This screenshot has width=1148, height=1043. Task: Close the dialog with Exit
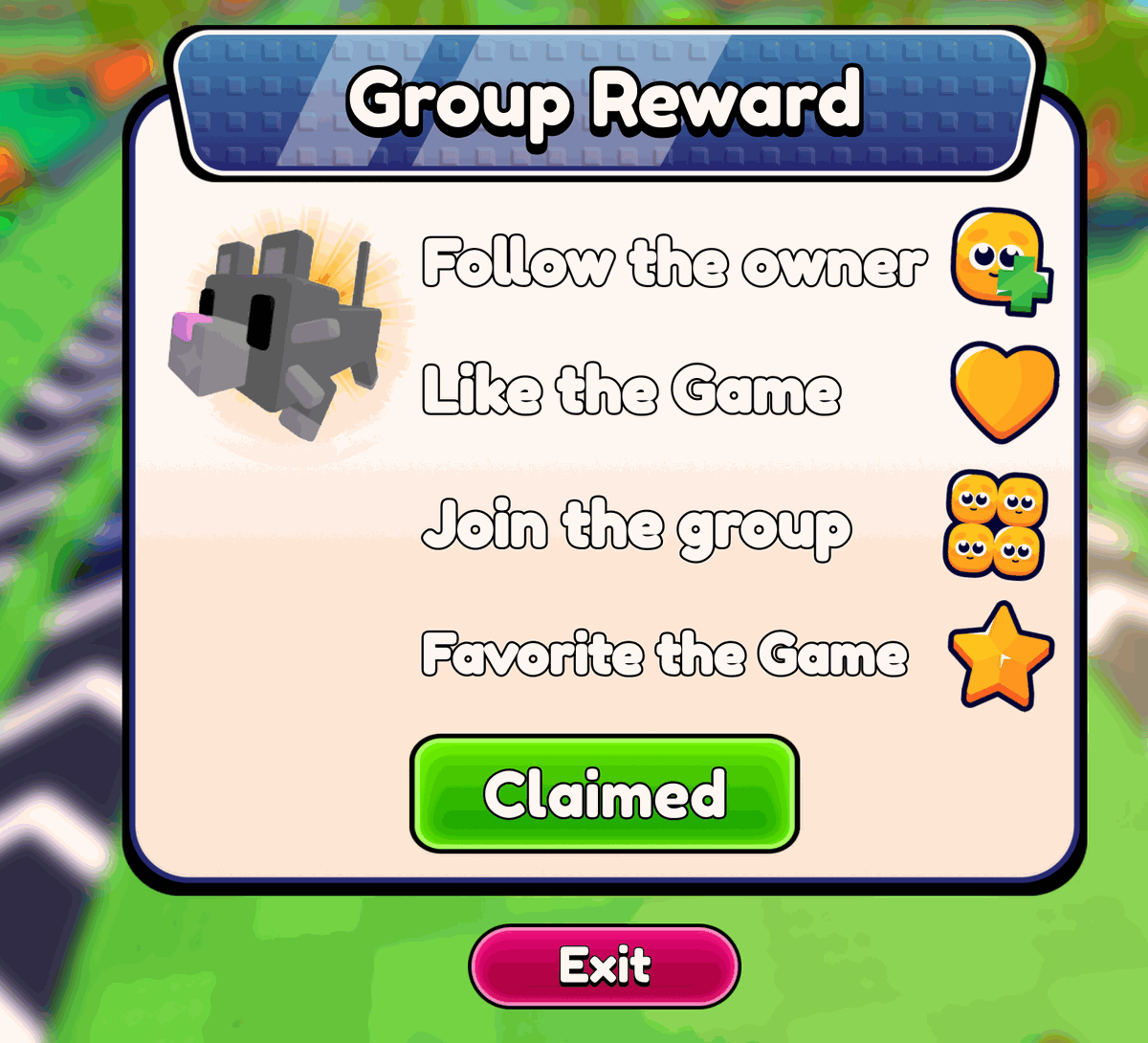[x=605, y=965]
